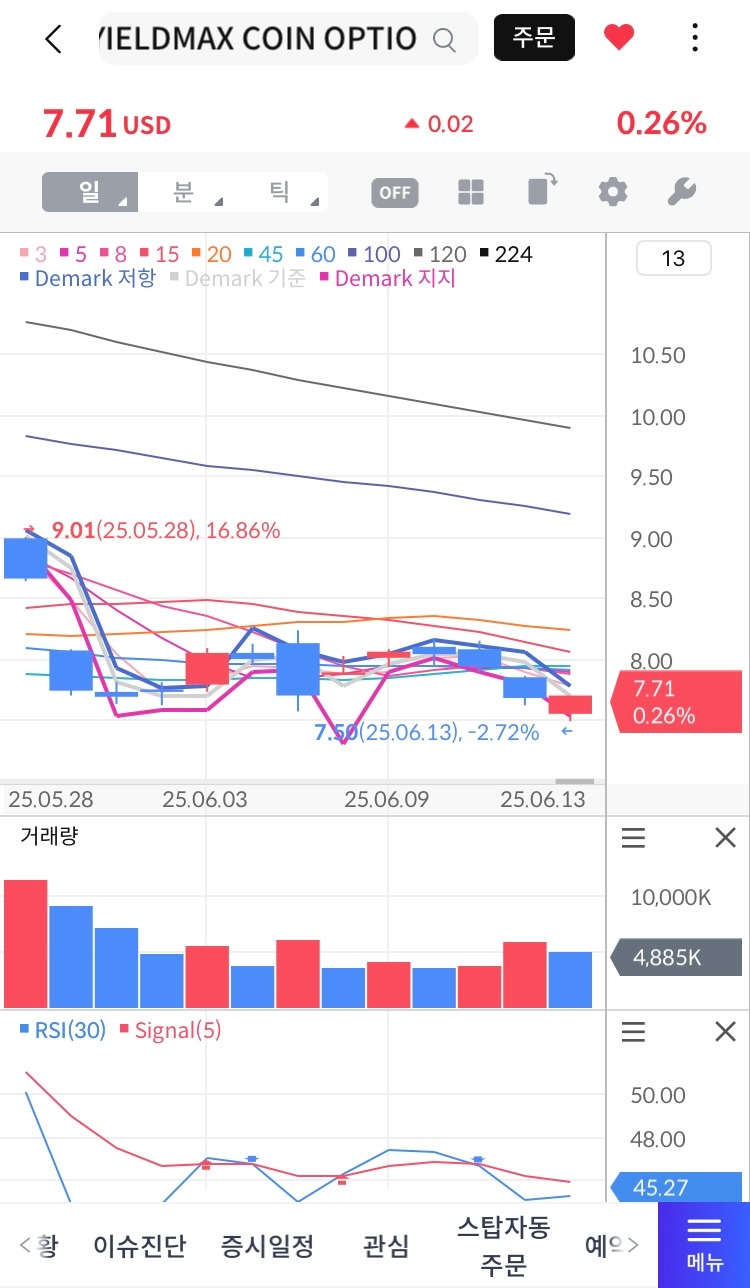Close the 거래량 volume panel
The height and width of the screenshot is (1288, 750).
click(725, 838)
